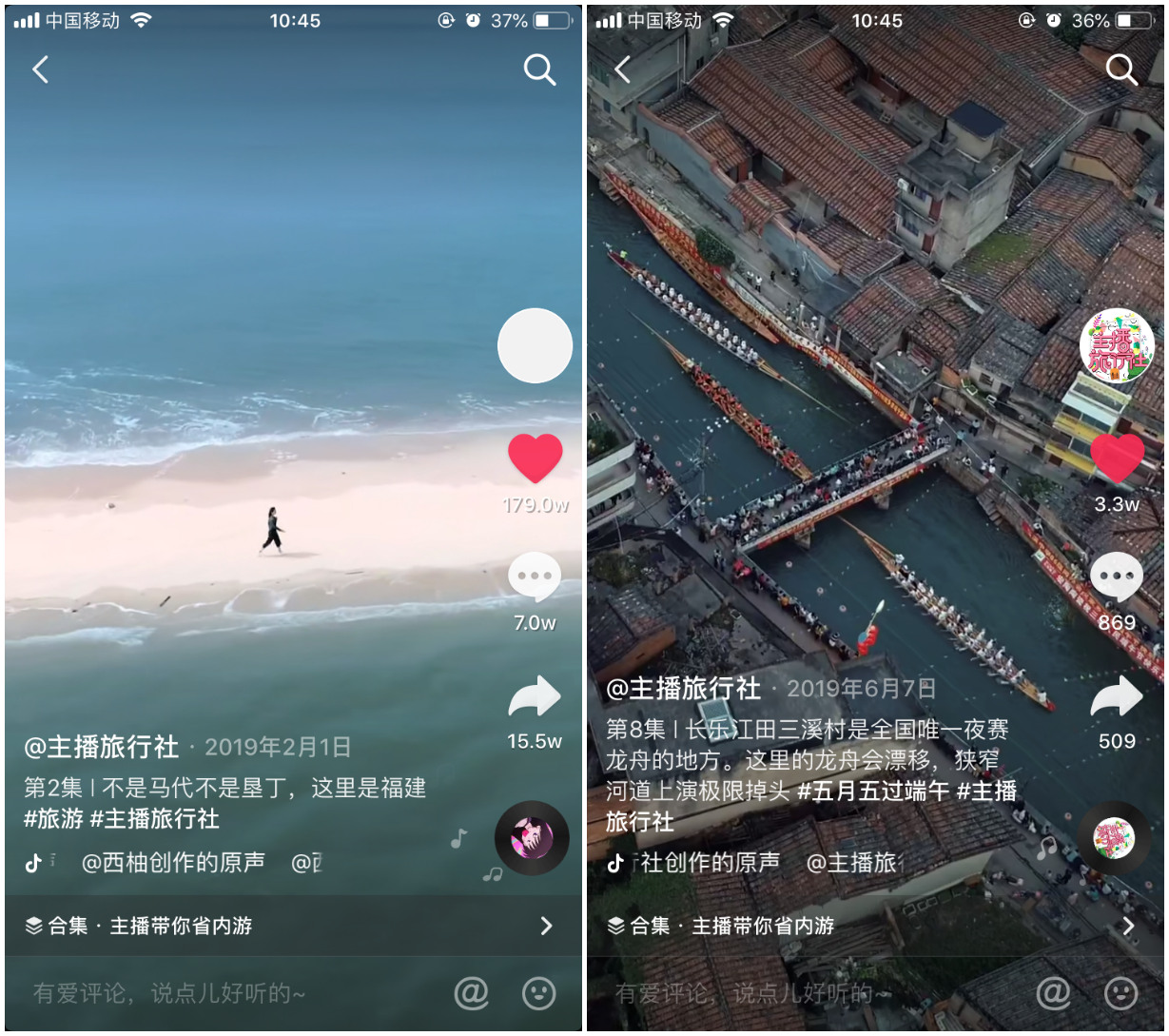Tap the #旅游 hashtag
The height and width of the screenshot is (1036, 1169).
pyautogui.click(x=54, y=818)
